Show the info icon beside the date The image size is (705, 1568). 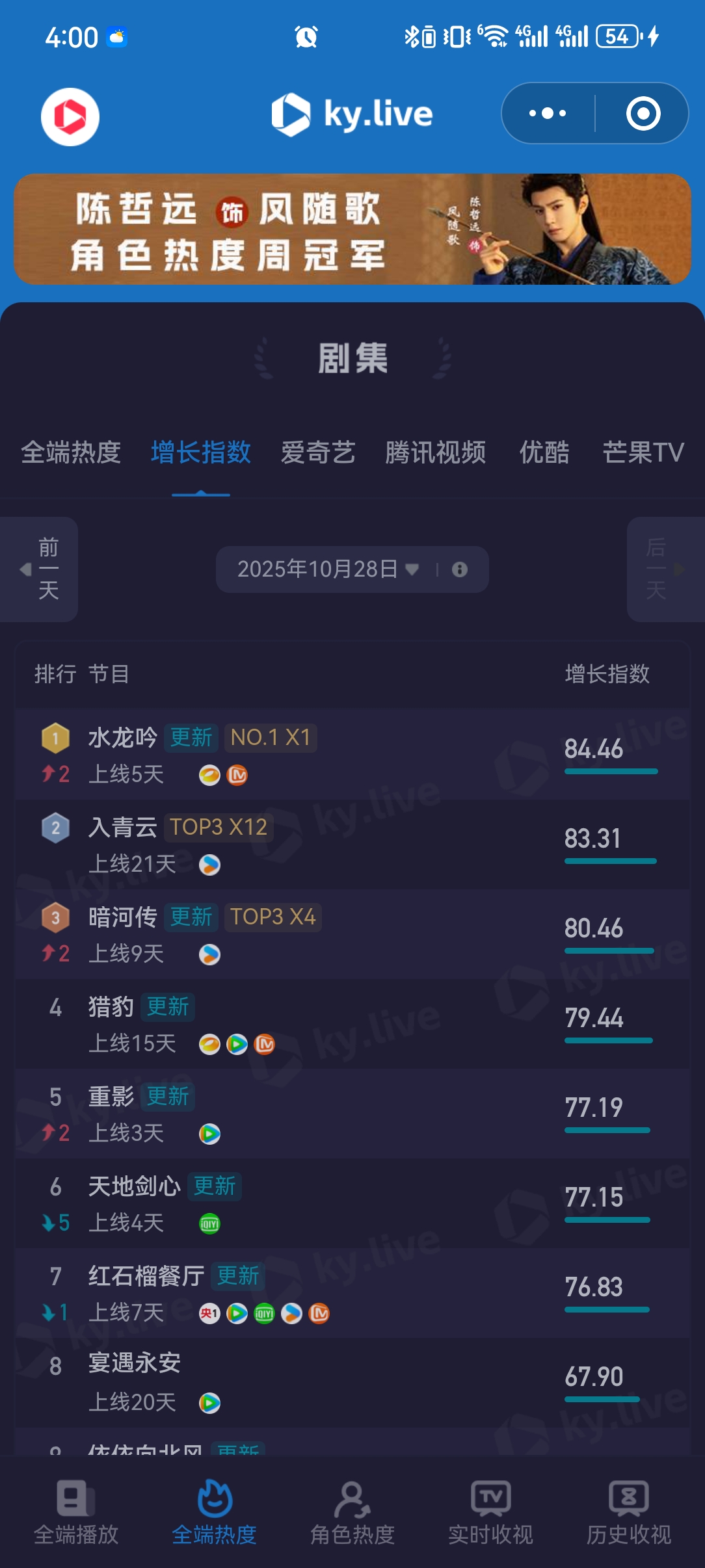click(x=460, y=569)
